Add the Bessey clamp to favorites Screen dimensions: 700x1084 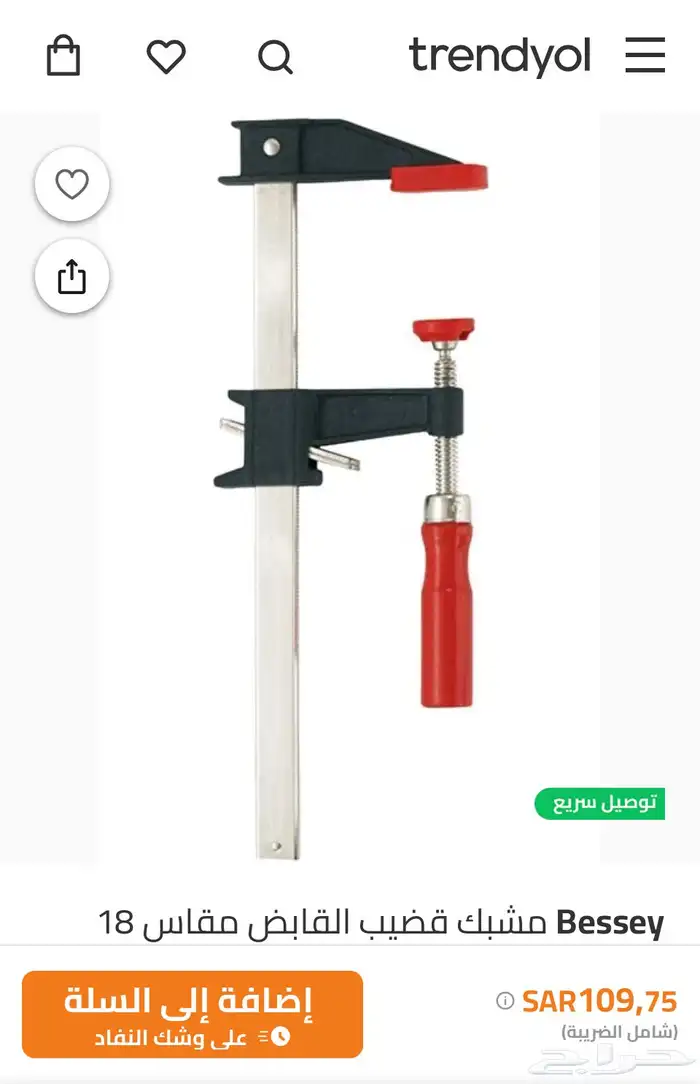[72, 184]
